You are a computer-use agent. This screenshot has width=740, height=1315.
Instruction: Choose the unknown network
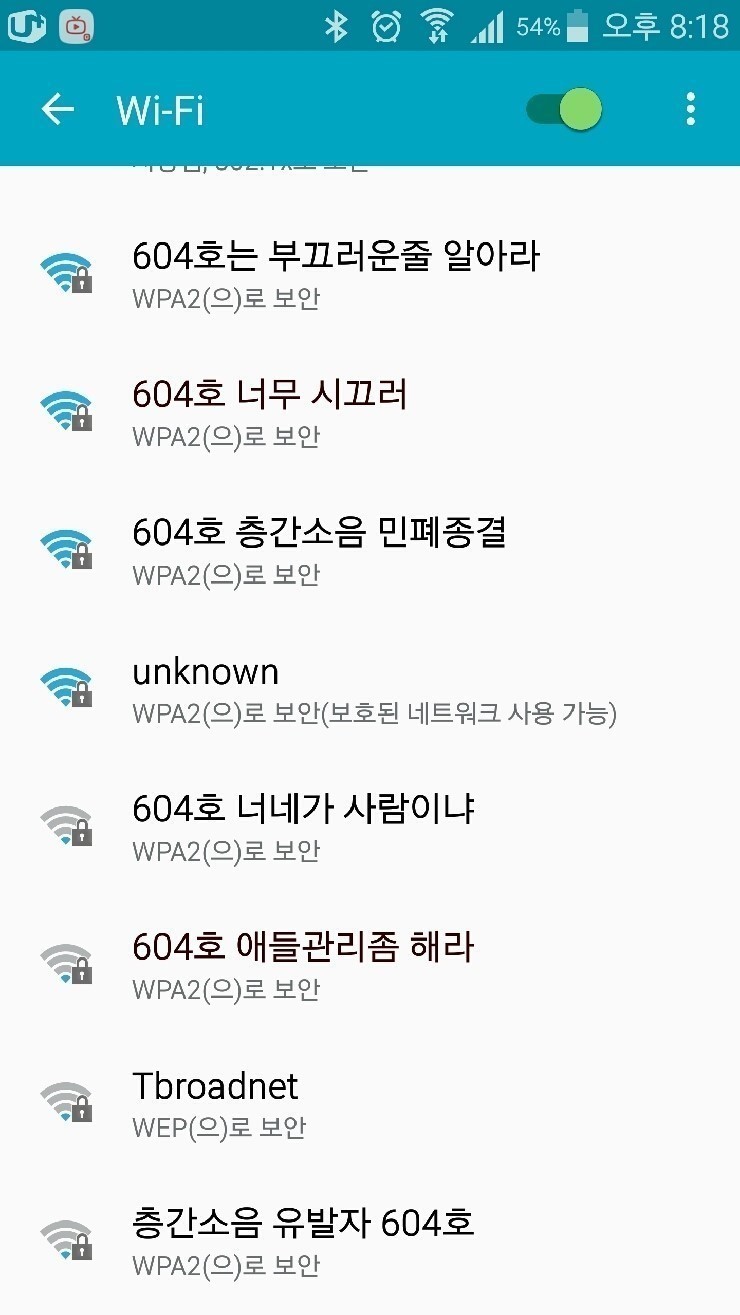click(205, 688)
